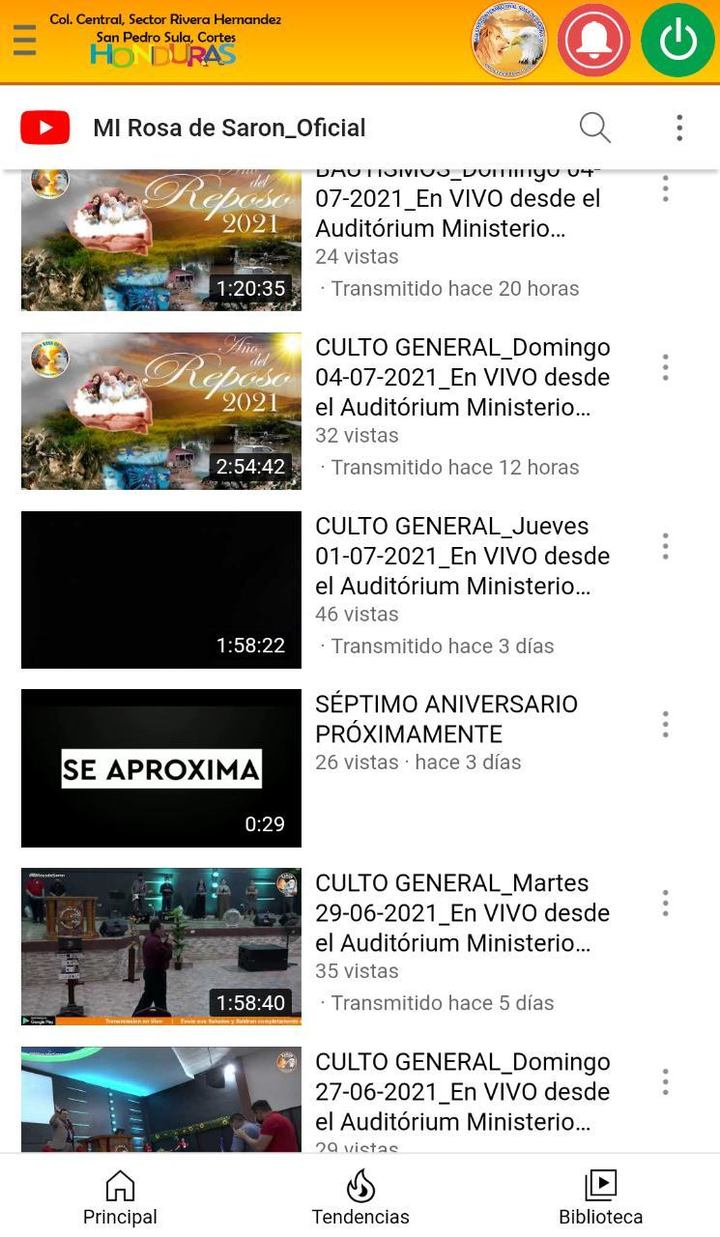Tap the Tendencias flame icon
Viewport: 720px width, 1237px height.
(x=361, y=1185)
